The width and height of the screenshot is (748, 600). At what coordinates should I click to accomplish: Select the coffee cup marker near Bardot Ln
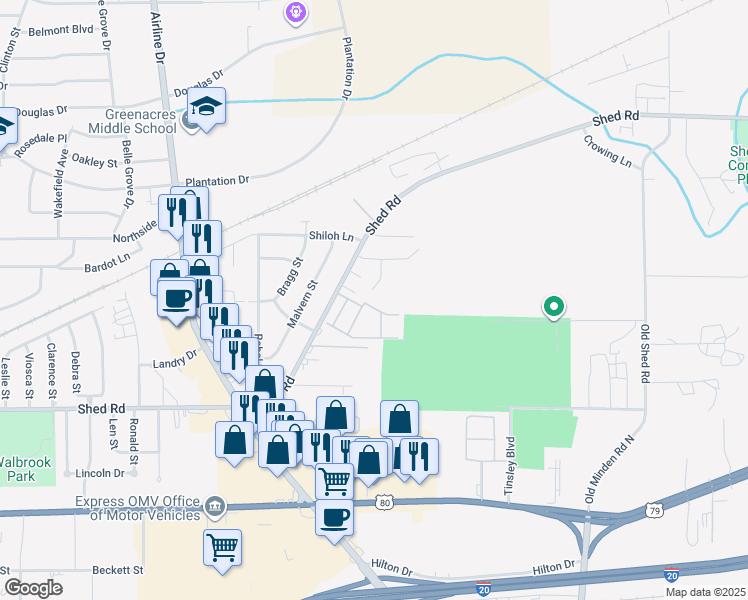176,302
